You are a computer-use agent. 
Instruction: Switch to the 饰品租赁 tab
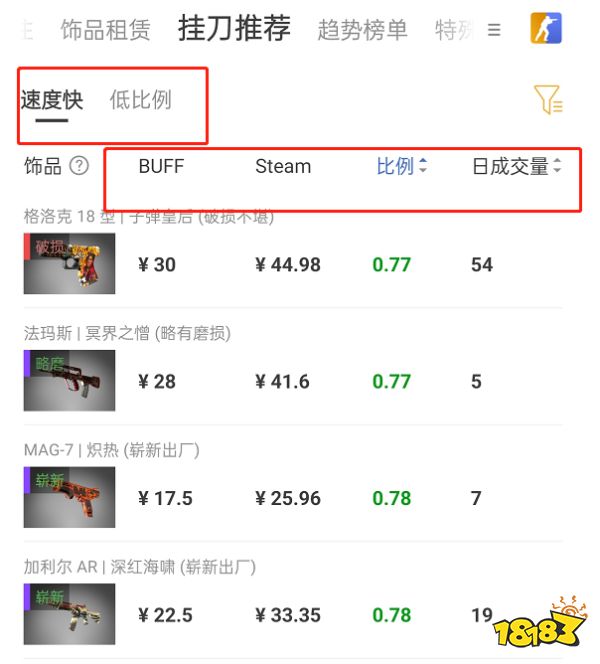tap(105, 30)
